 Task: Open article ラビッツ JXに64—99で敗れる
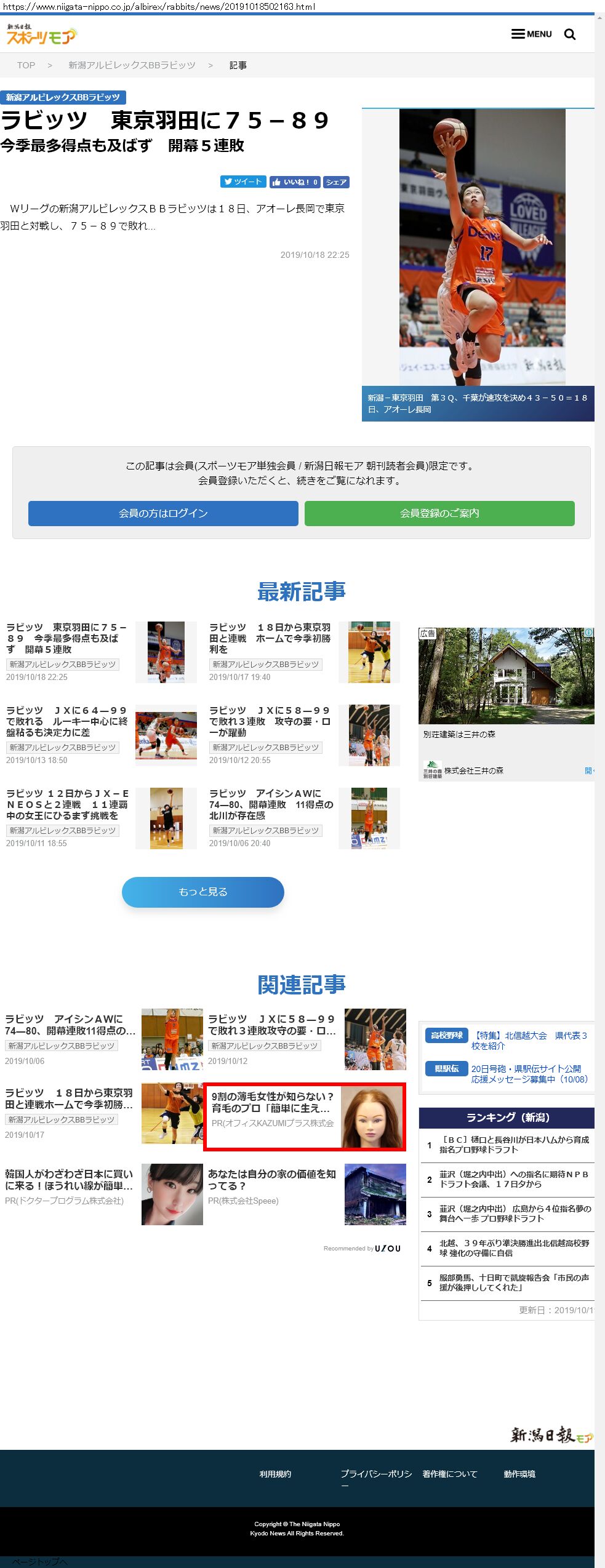pos(66,721)
